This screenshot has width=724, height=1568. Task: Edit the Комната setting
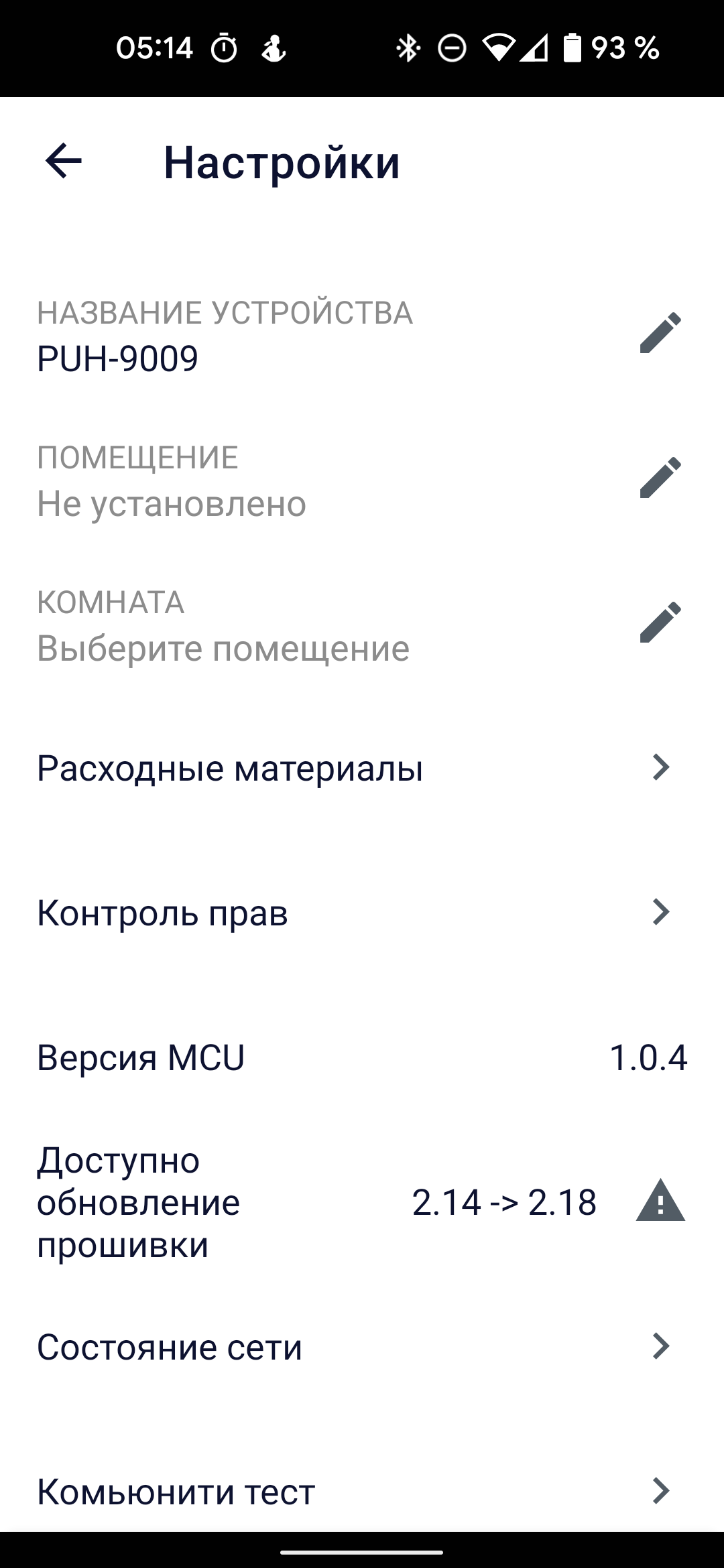(660, 623)
